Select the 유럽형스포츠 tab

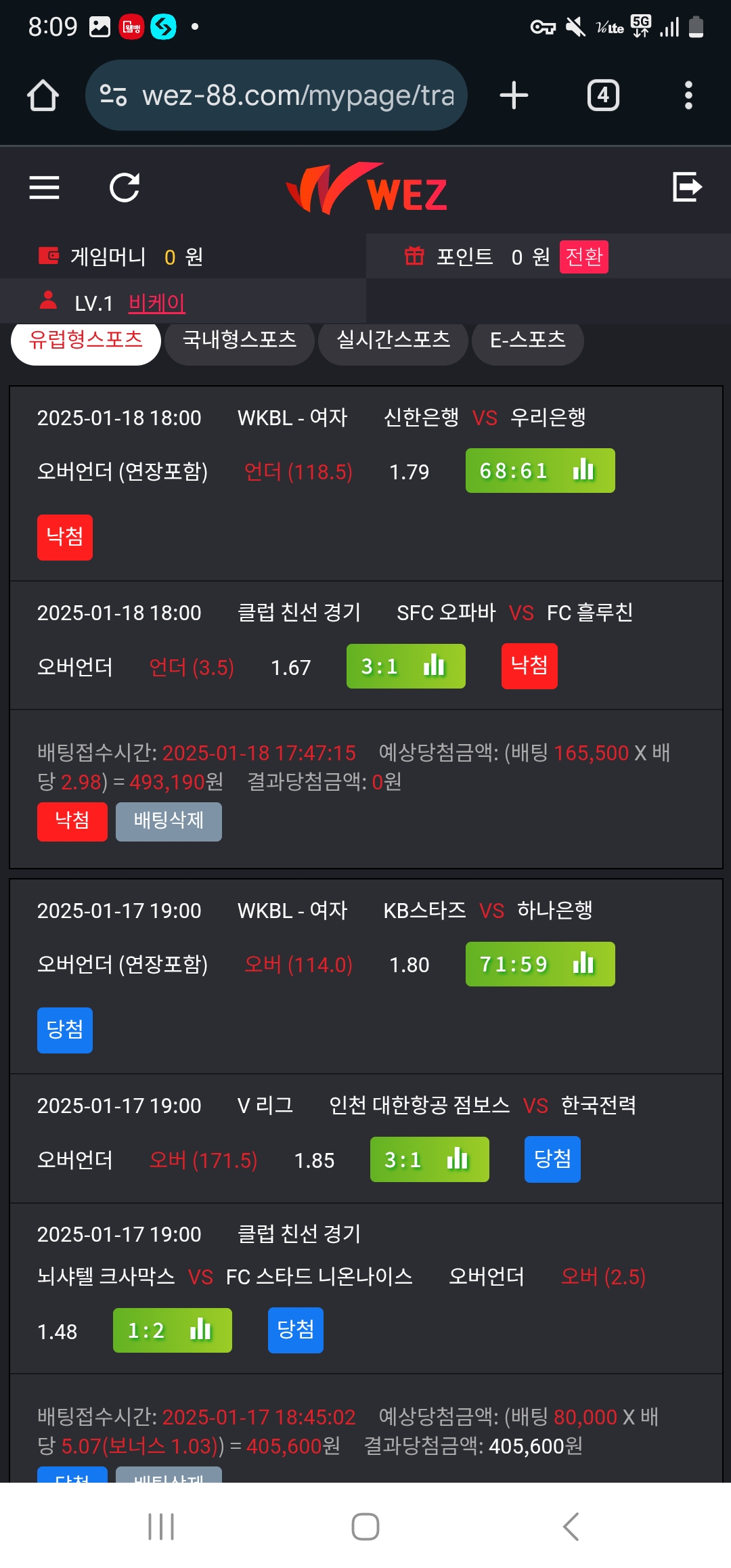[86, 339]
